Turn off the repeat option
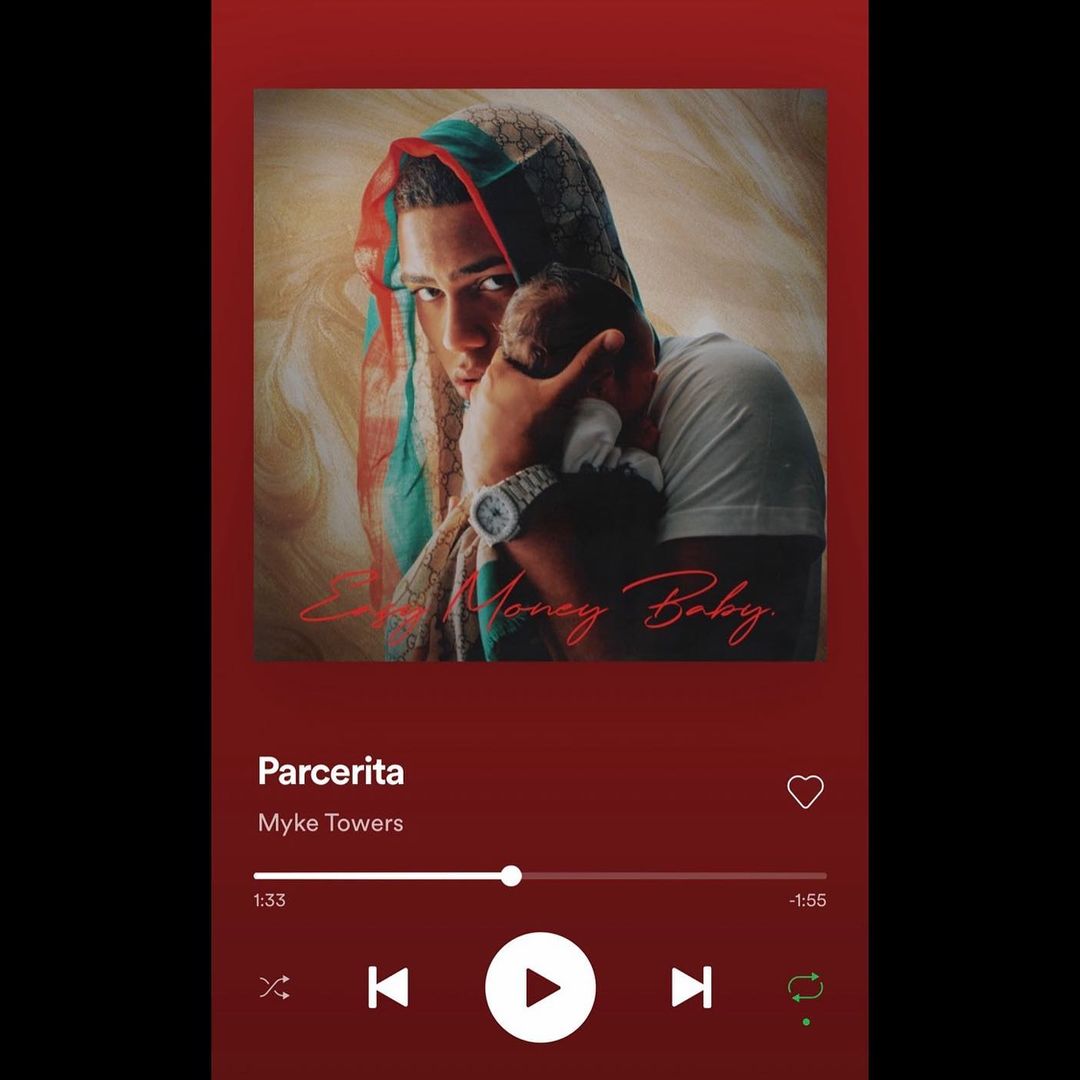This screenshot has height=1080, width=1080. pos(805,988)
